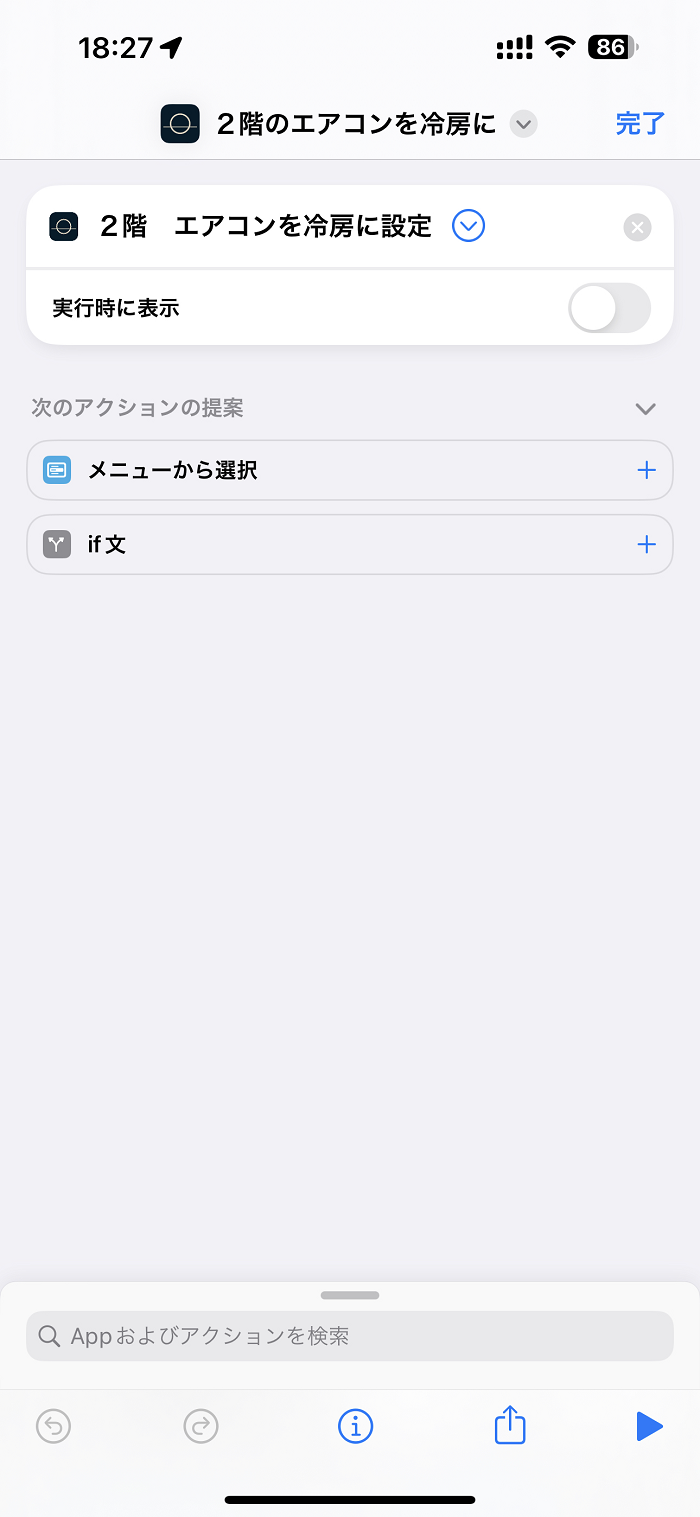Image resolution: width=700 pixels, height=1517 pixels.
Task: Open the shortcut title dropdown arrow
Action: [523, 125]
